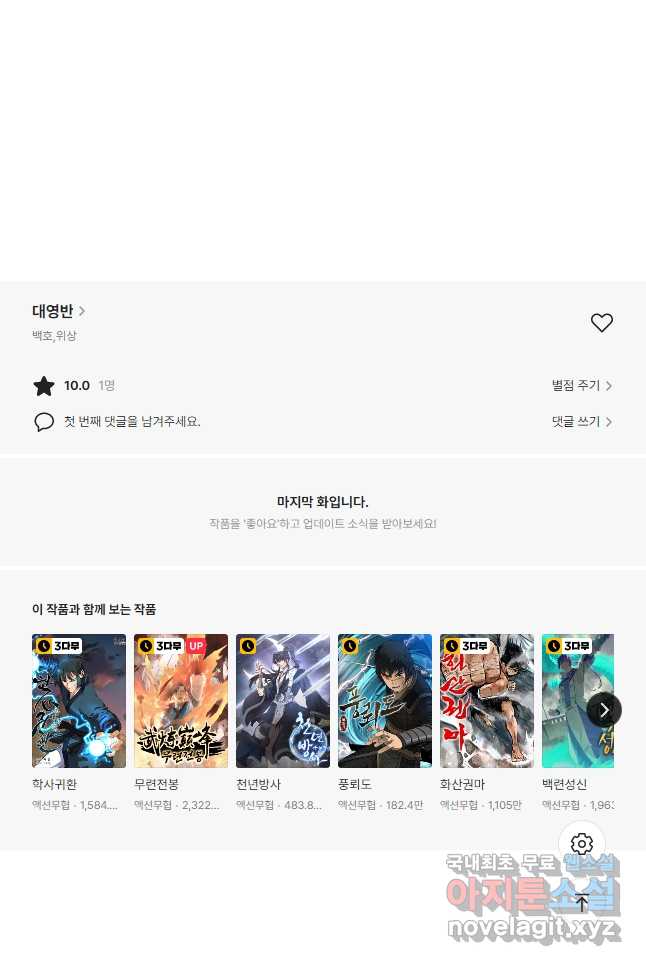The height and width of the screenshot is (966, 646).
Task: Like this series with the heart icon
Action: coord(601,323)
